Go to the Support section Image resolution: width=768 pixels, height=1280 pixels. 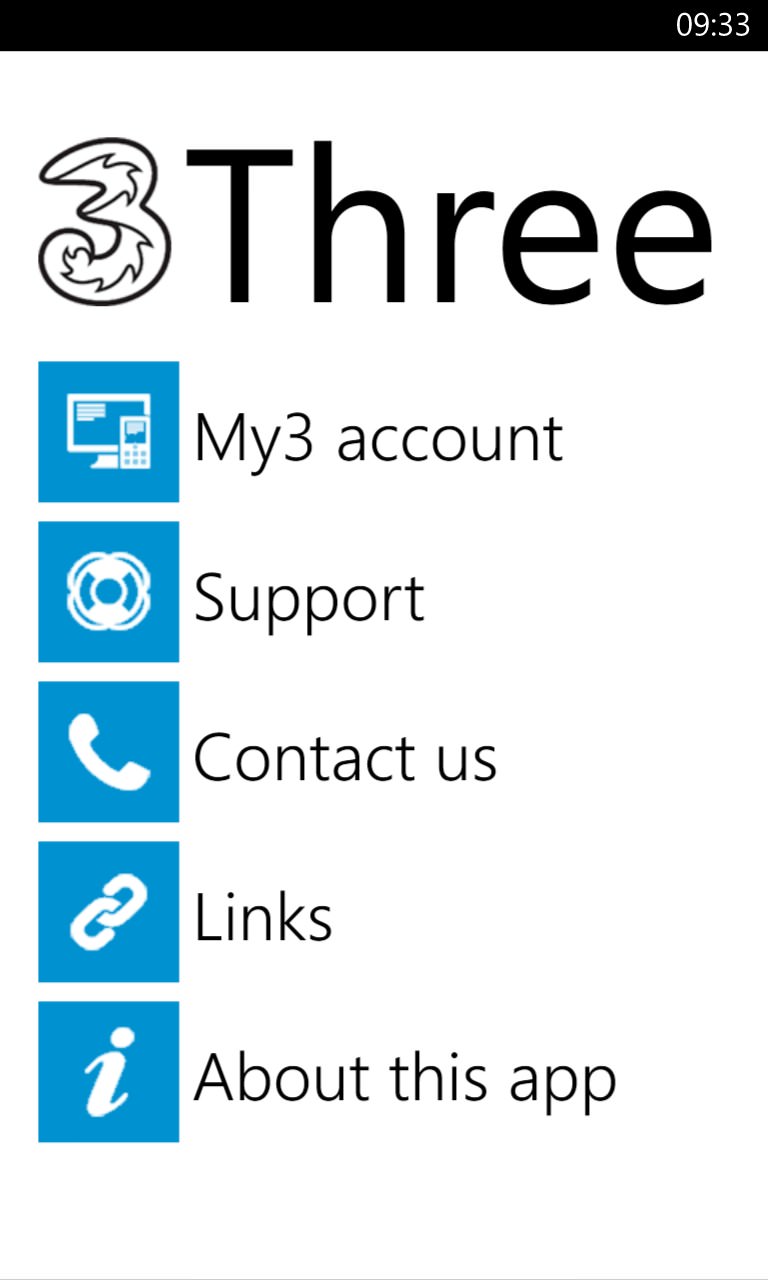pyautogui.click(x=232, y=592)
